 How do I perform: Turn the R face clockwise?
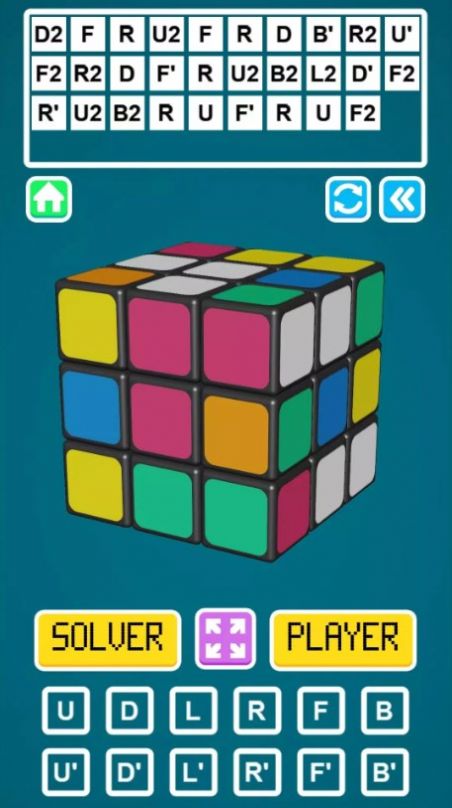[x=257, y=710]
